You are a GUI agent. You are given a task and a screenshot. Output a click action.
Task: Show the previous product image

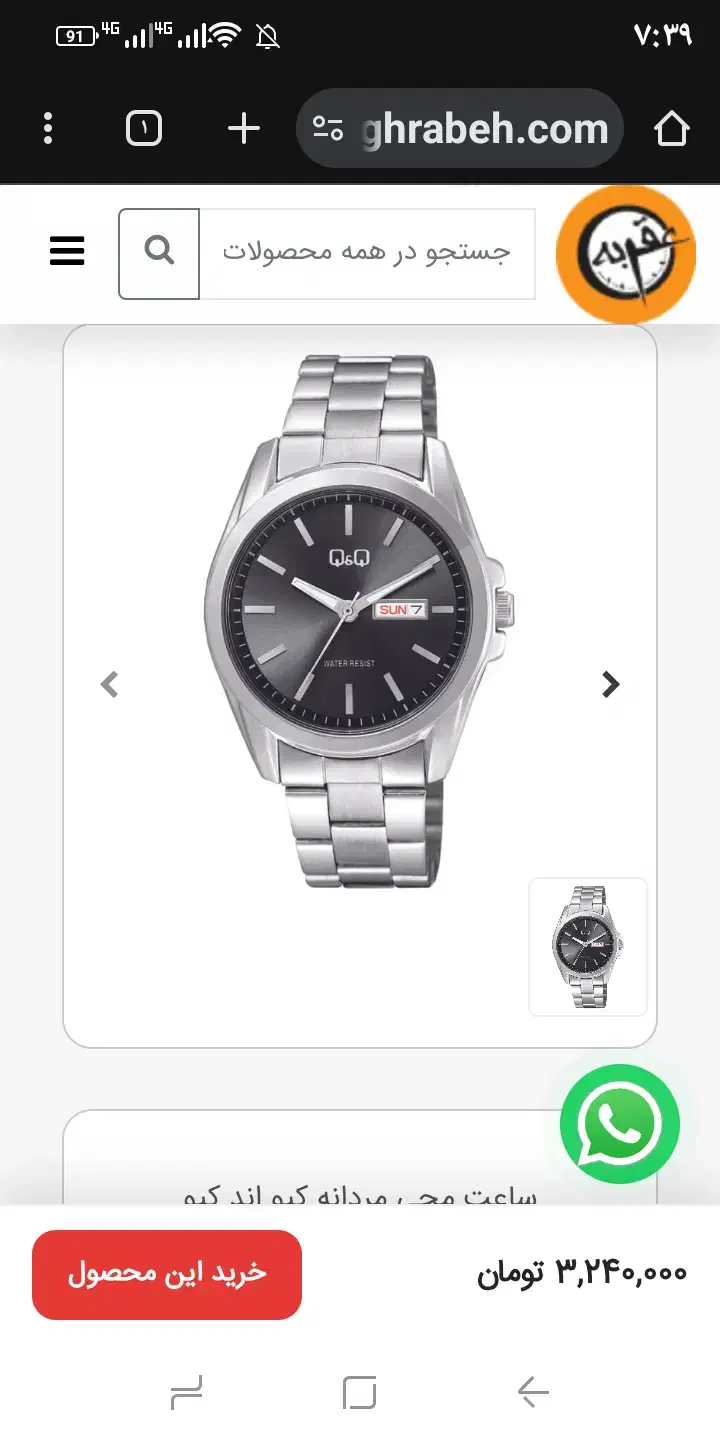click(110, 685)
